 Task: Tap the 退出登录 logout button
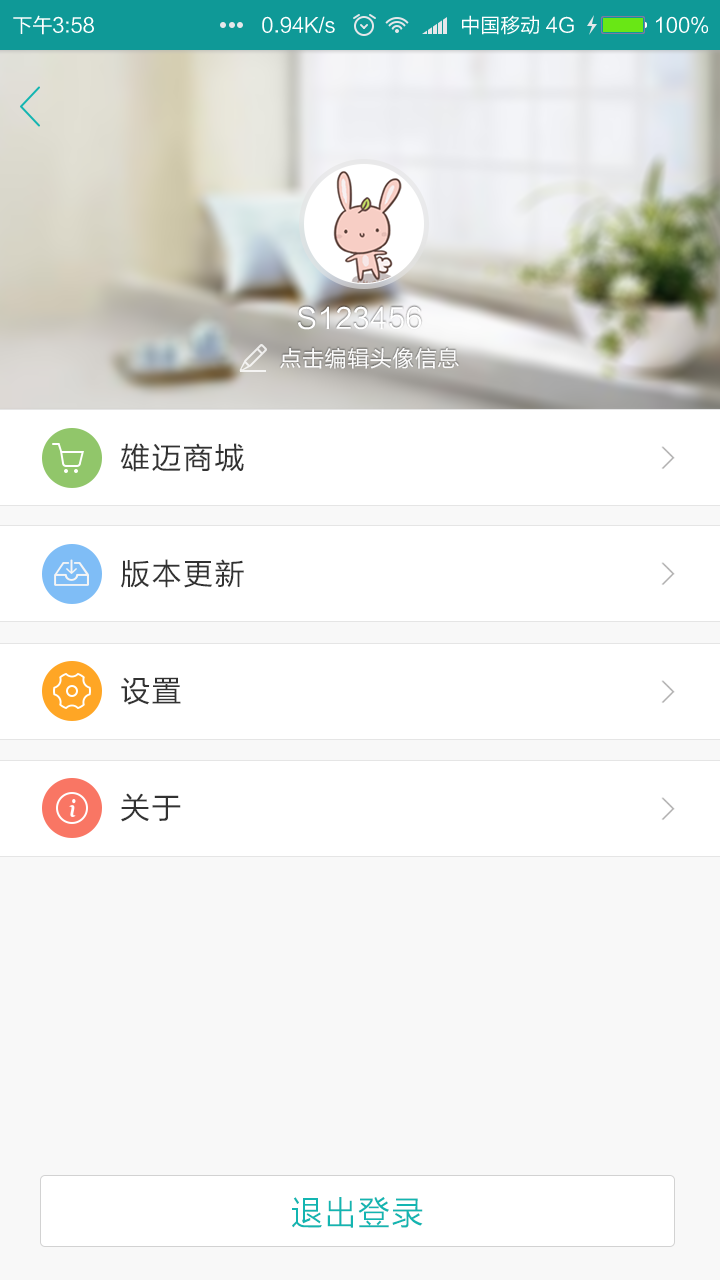click(x=360, y=1210)
